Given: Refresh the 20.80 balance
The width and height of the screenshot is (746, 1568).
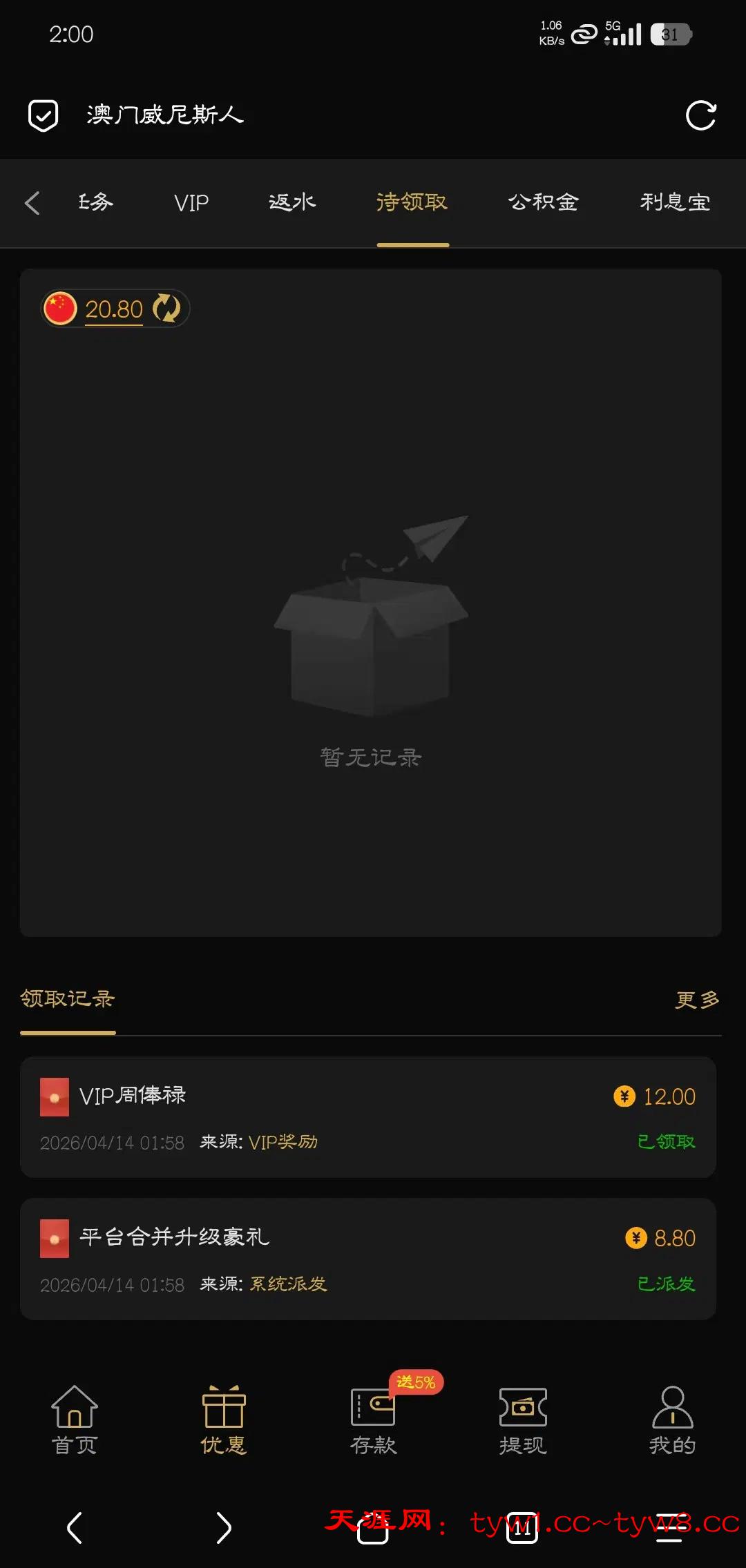Looking at the screenshot, I should (x=166, y=309).
